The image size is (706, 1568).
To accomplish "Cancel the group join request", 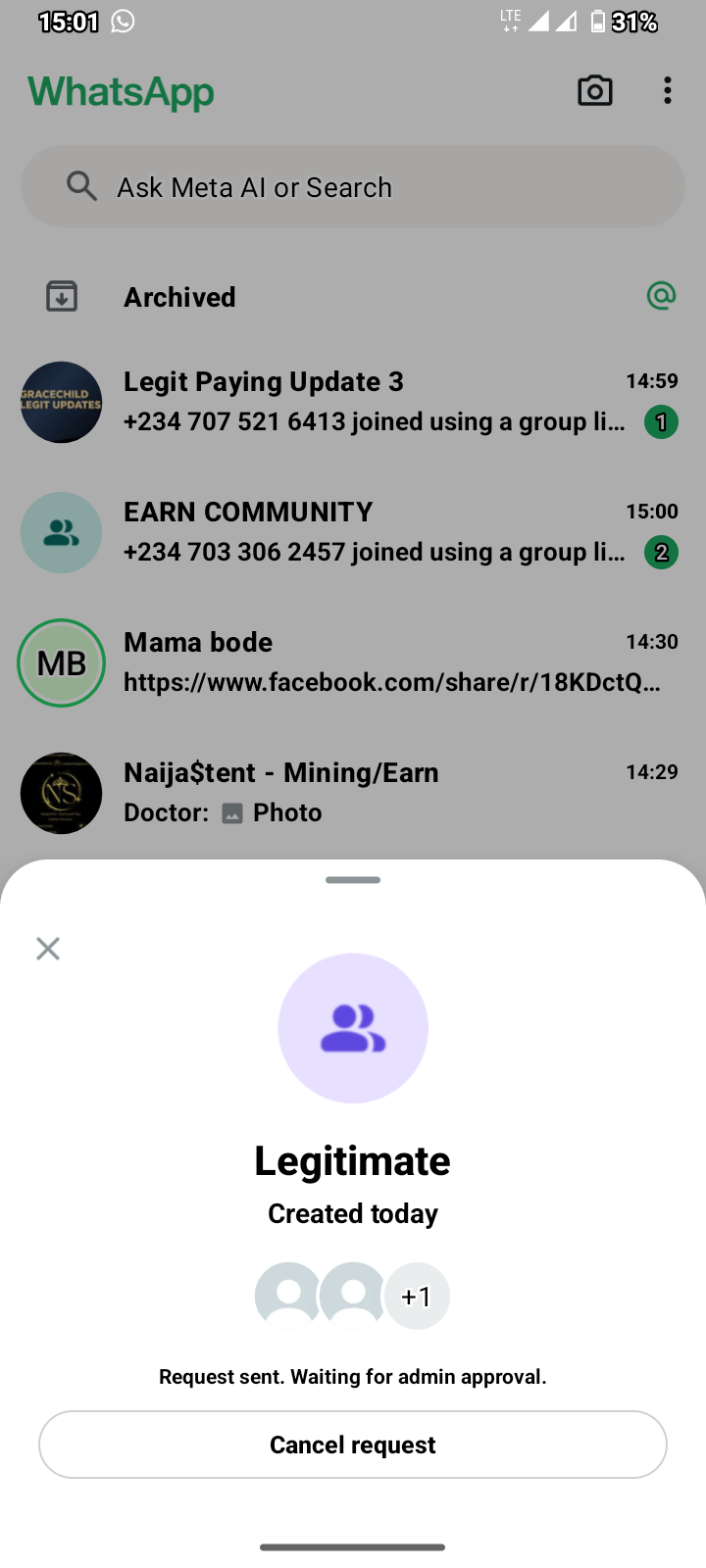I will click(x=353, y=1445).
